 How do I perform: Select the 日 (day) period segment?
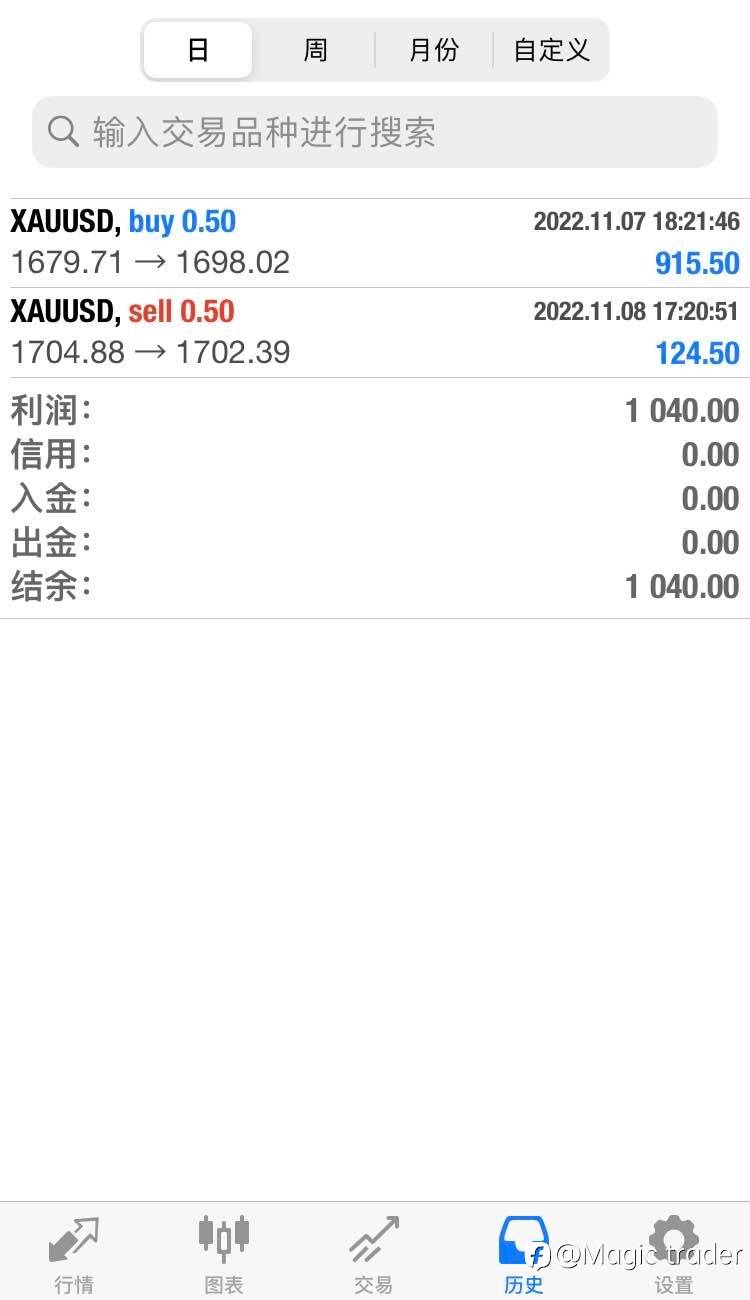(198, 50)
